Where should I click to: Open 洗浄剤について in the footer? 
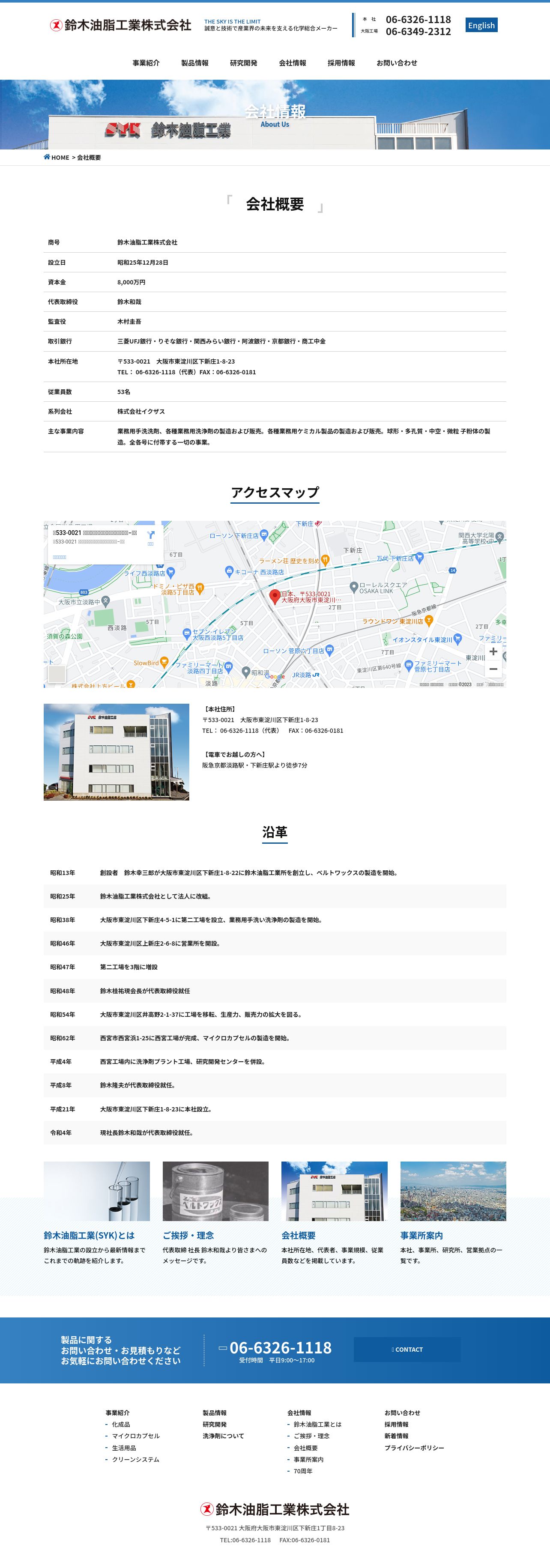point(223,1436)
